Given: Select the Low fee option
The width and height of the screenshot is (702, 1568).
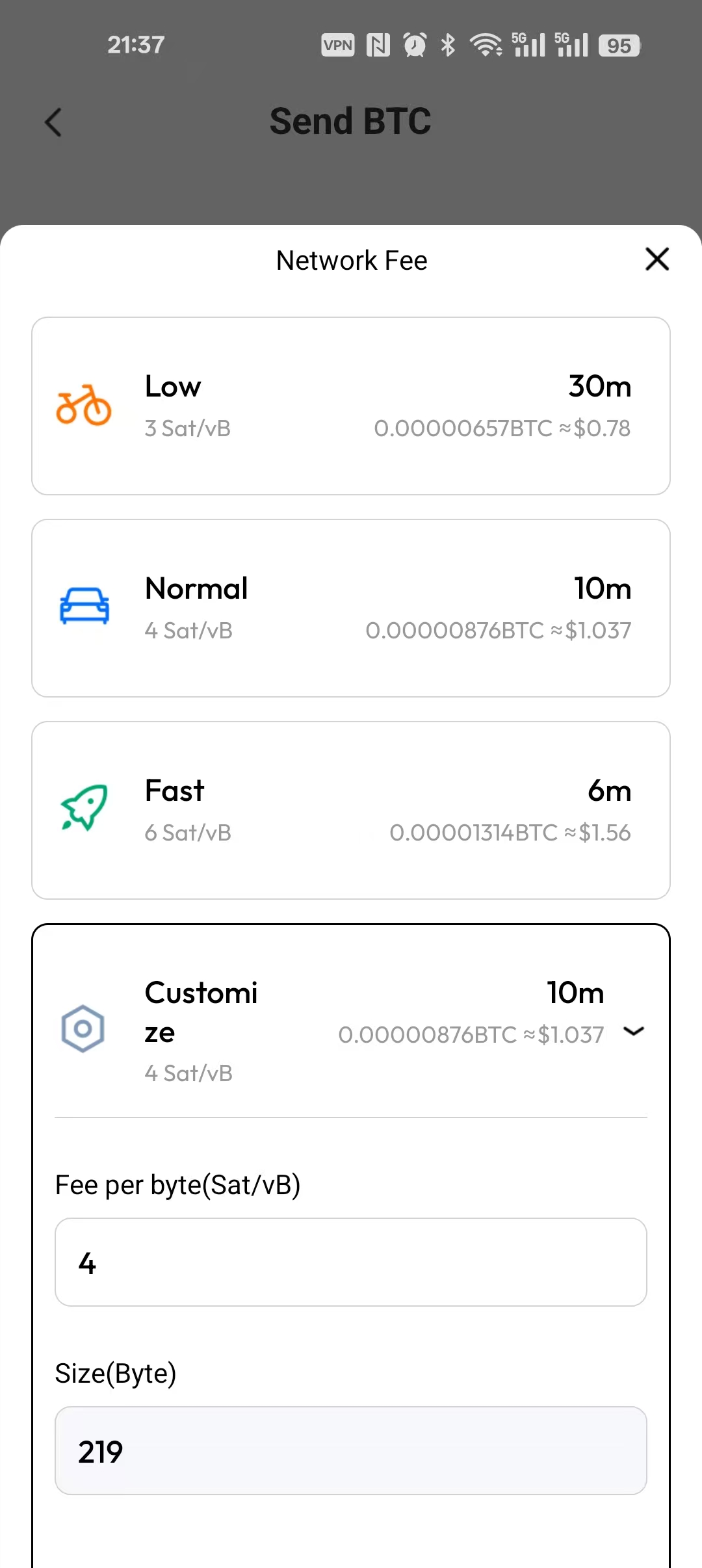Looking at the screenshot, I should pos(351,406).
